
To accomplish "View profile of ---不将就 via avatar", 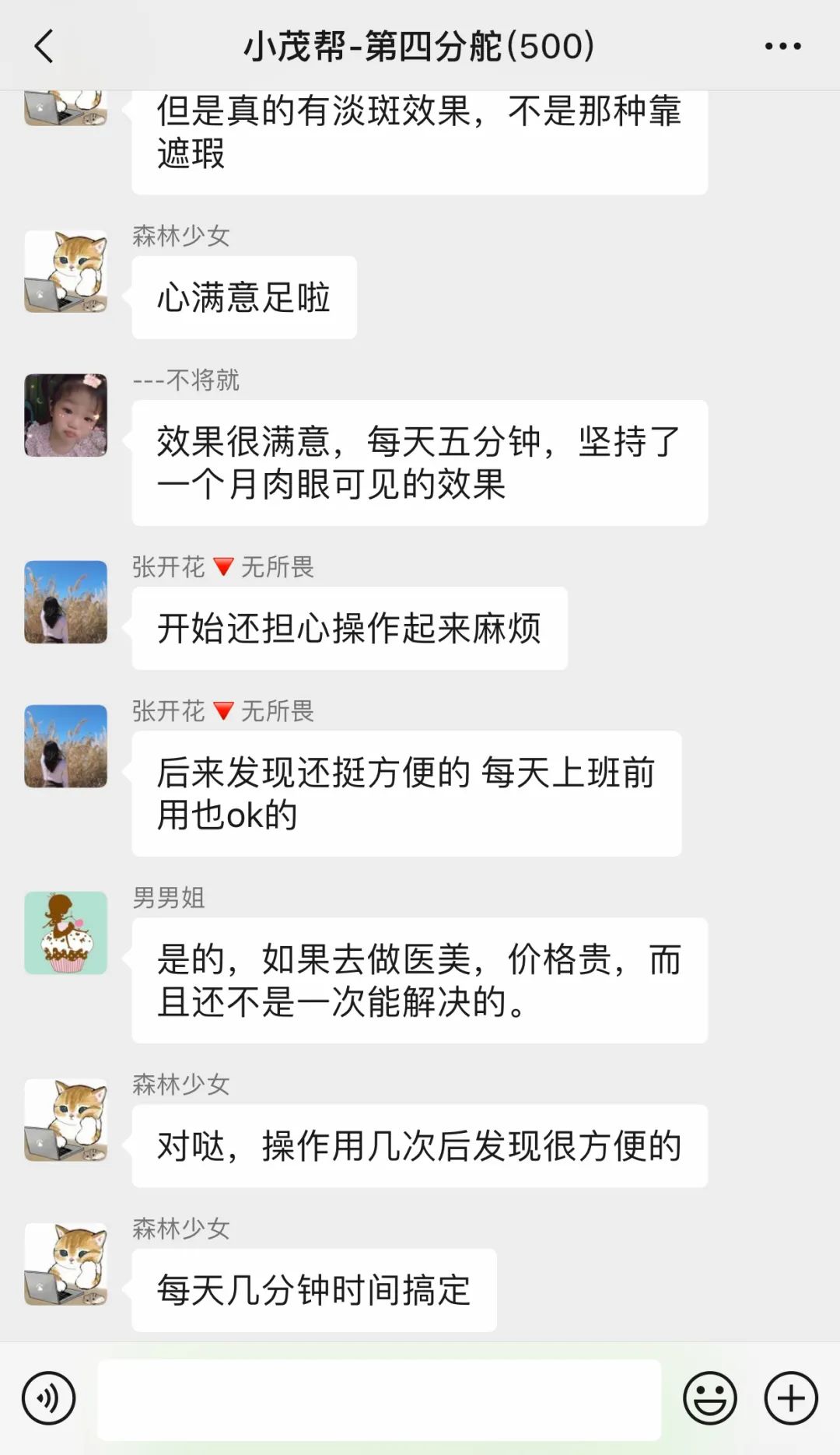I will point(66,415).
